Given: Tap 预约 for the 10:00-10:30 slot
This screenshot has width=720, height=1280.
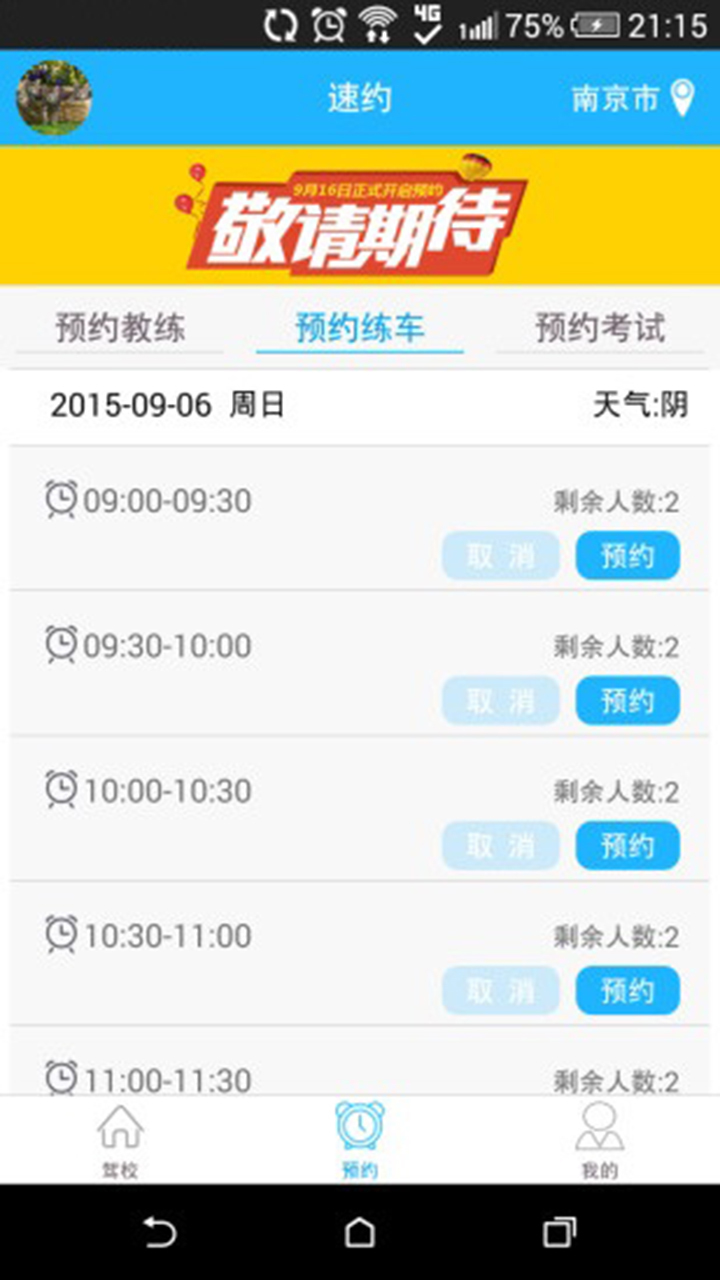Looking at the screenshot, I should point(627,846).
